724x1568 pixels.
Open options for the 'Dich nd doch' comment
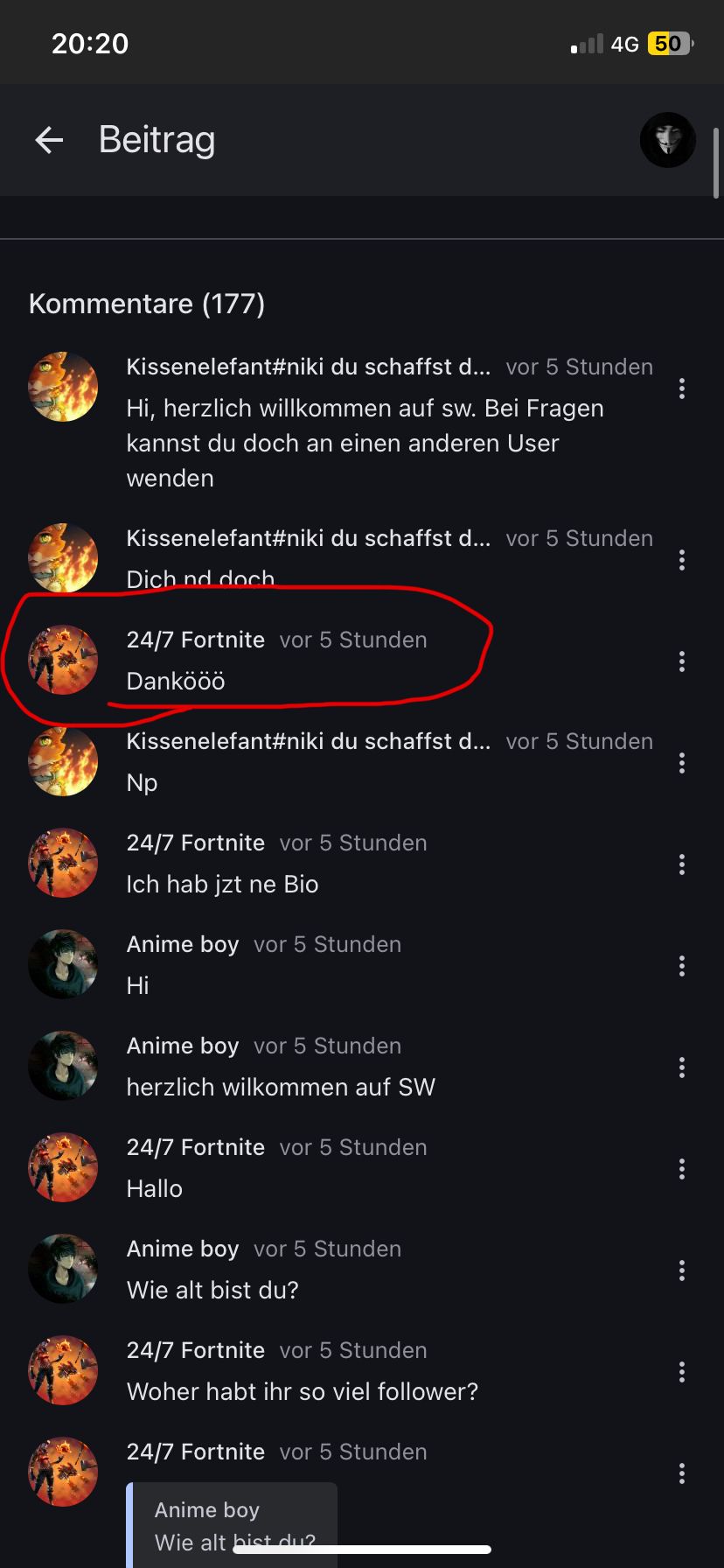[x=681, y=560]
